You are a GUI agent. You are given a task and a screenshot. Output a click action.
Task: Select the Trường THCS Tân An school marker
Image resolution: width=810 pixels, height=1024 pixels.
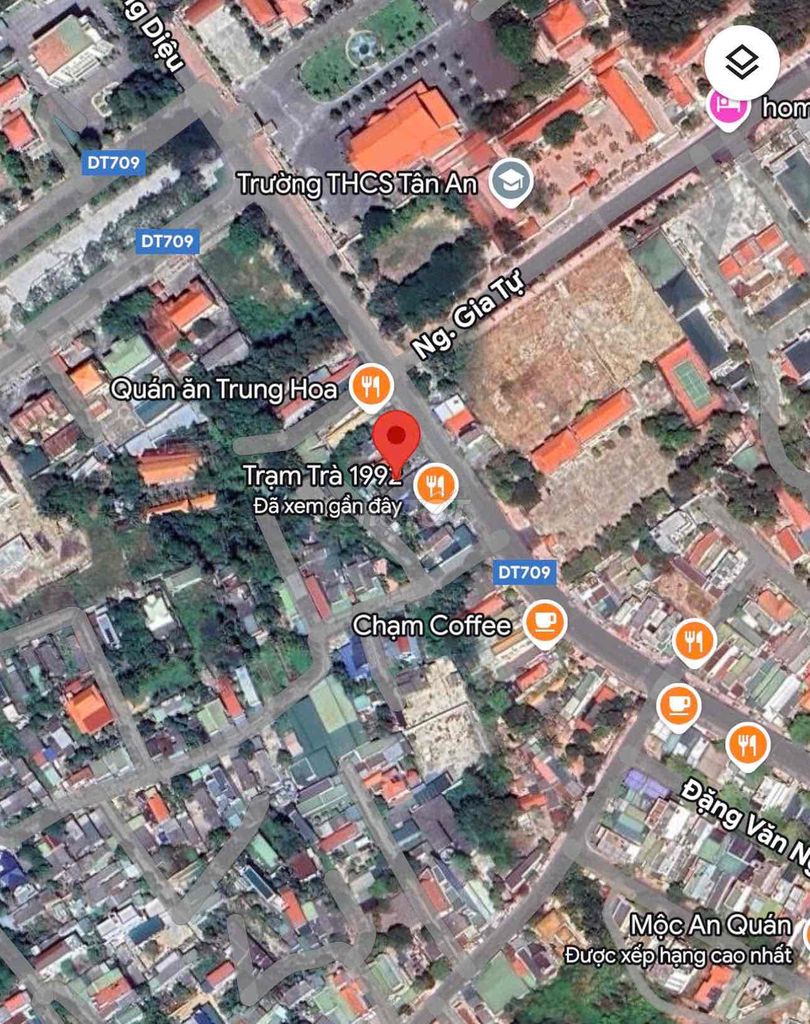point(512,182)
